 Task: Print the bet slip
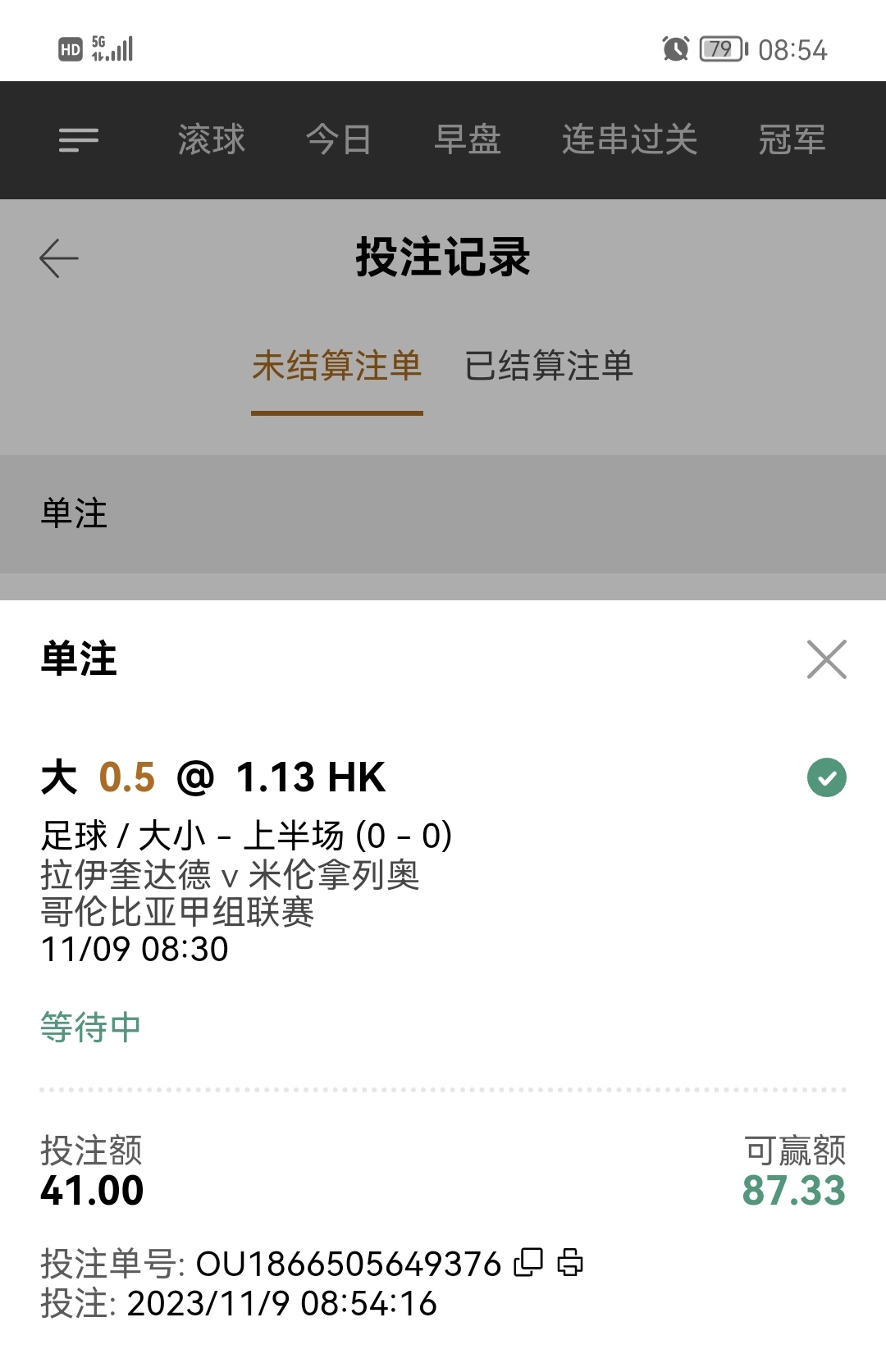(x=570, y=1263)
